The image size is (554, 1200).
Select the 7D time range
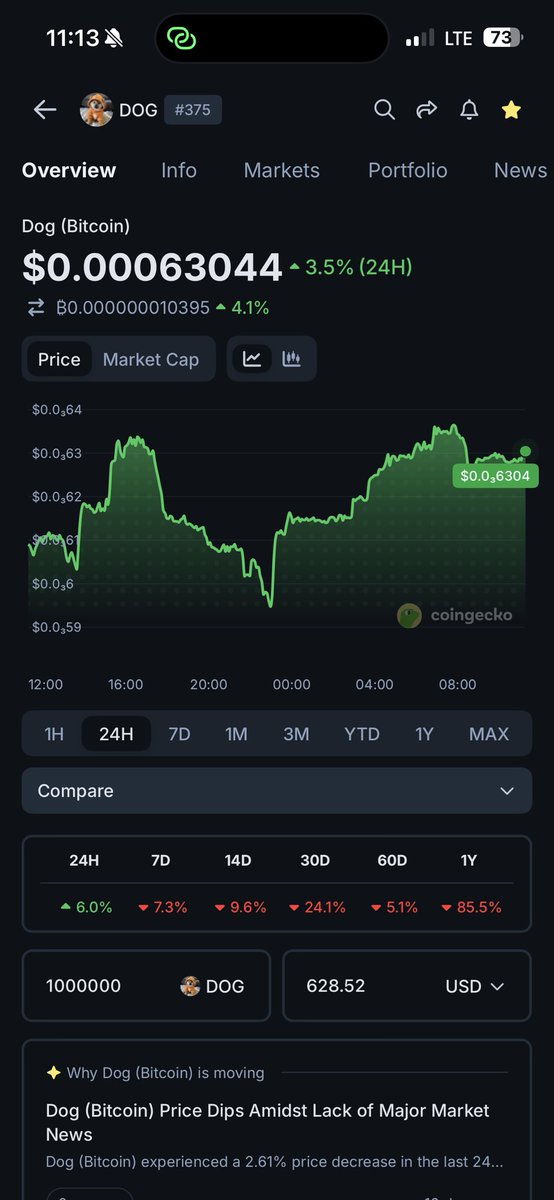(179, 734)
